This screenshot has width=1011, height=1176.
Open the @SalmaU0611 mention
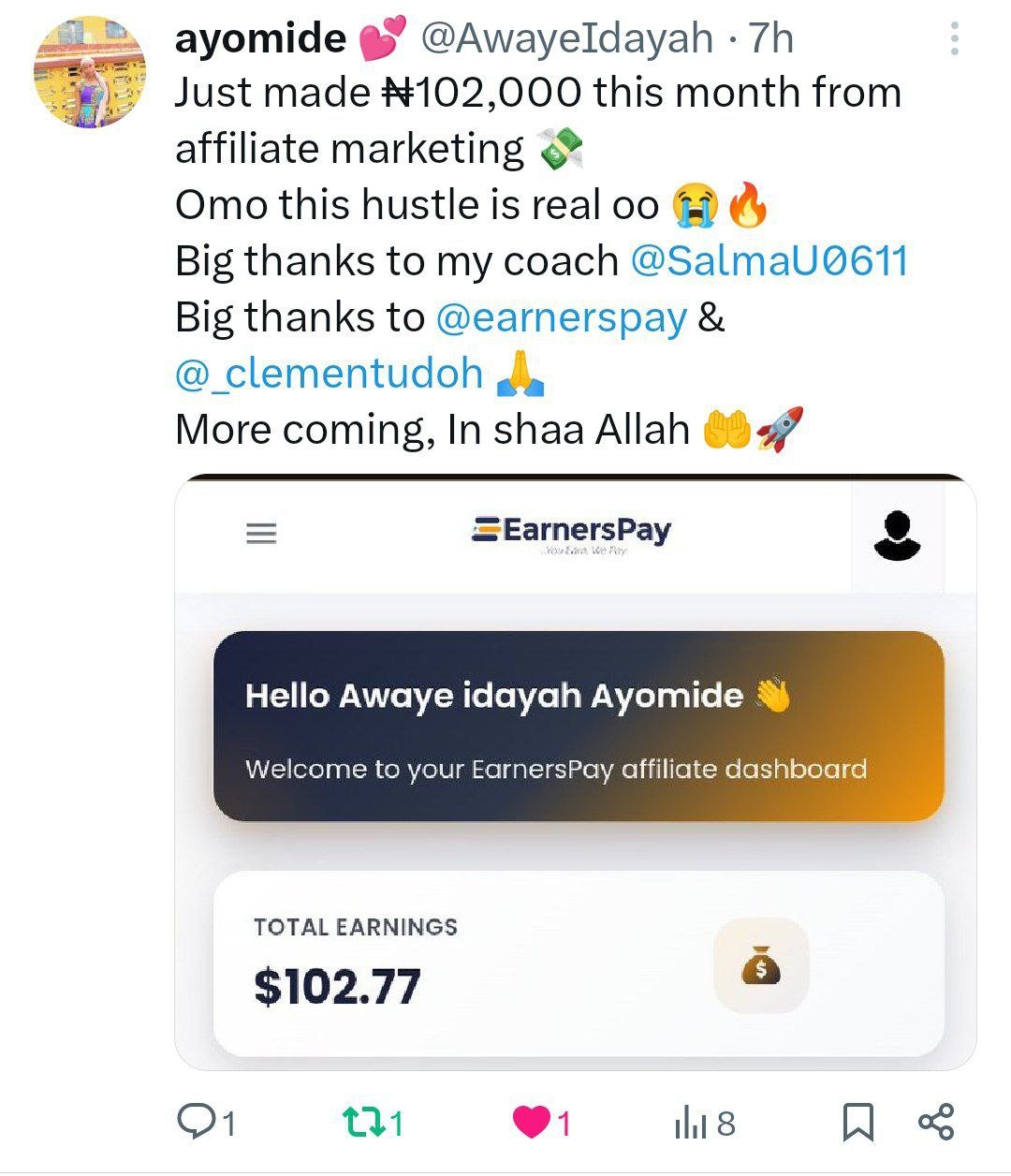[x=769, y=261]
